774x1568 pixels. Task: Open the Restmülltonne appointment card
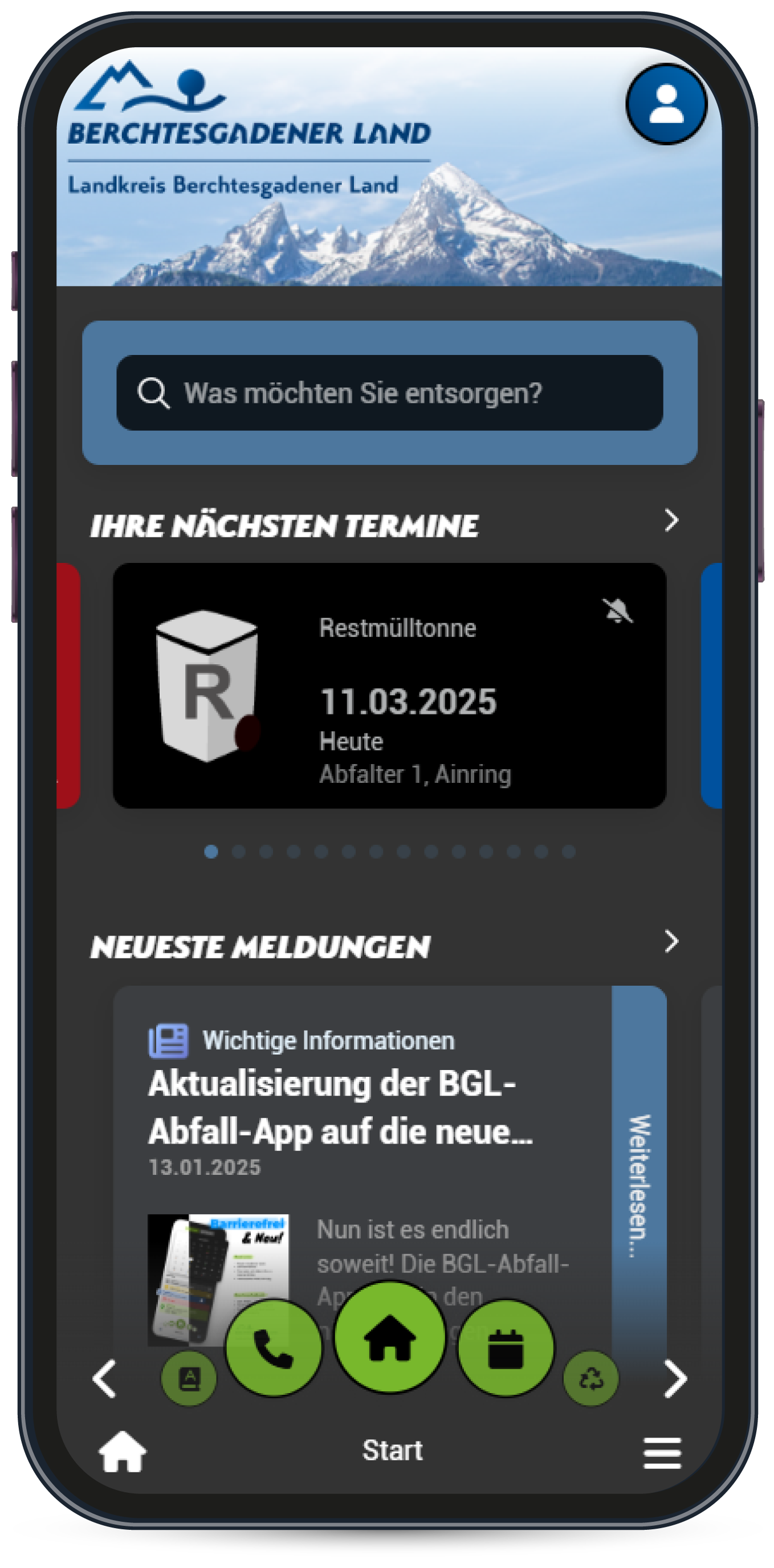pyautogui.click(x=390, y=686)
